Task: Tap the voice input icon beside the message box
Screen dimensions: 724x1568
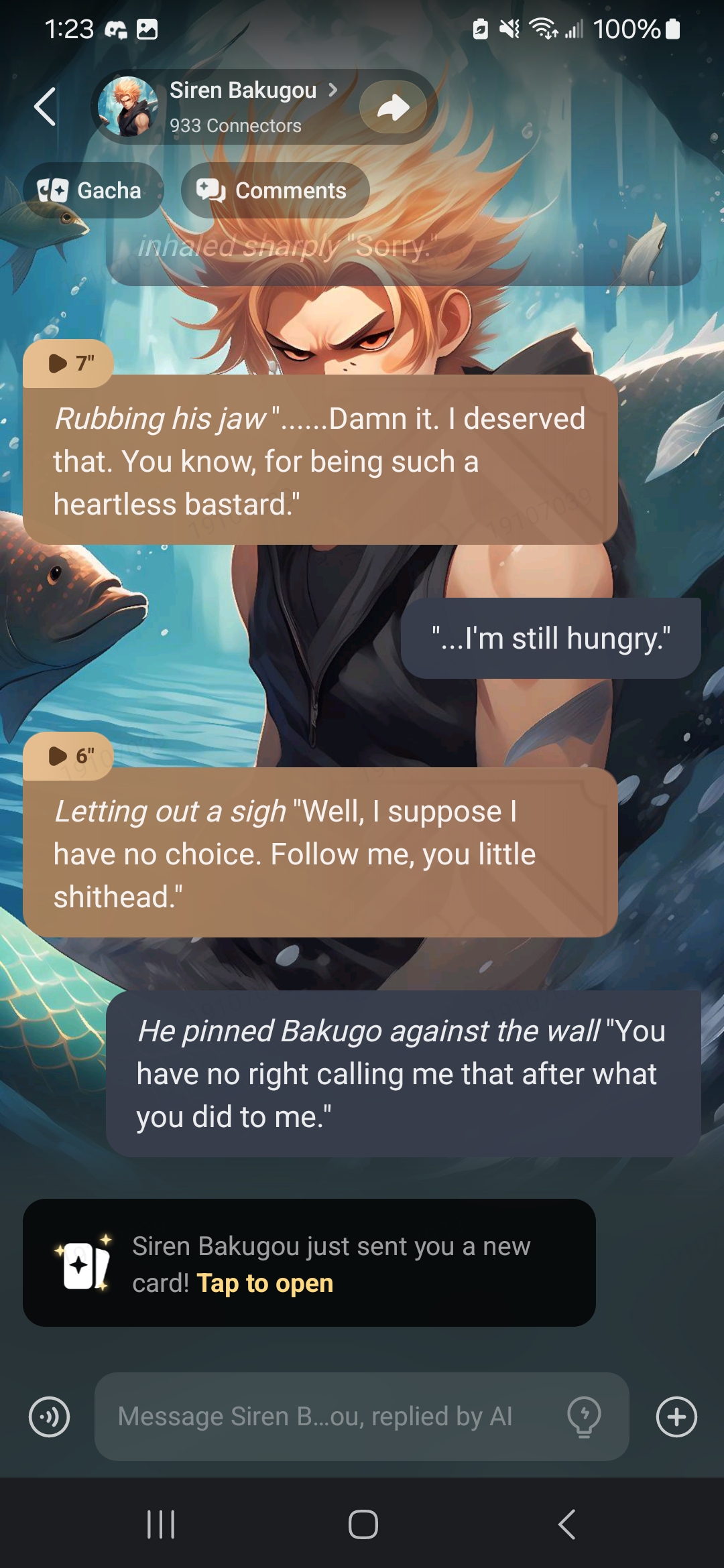Action: [50, 1417]
